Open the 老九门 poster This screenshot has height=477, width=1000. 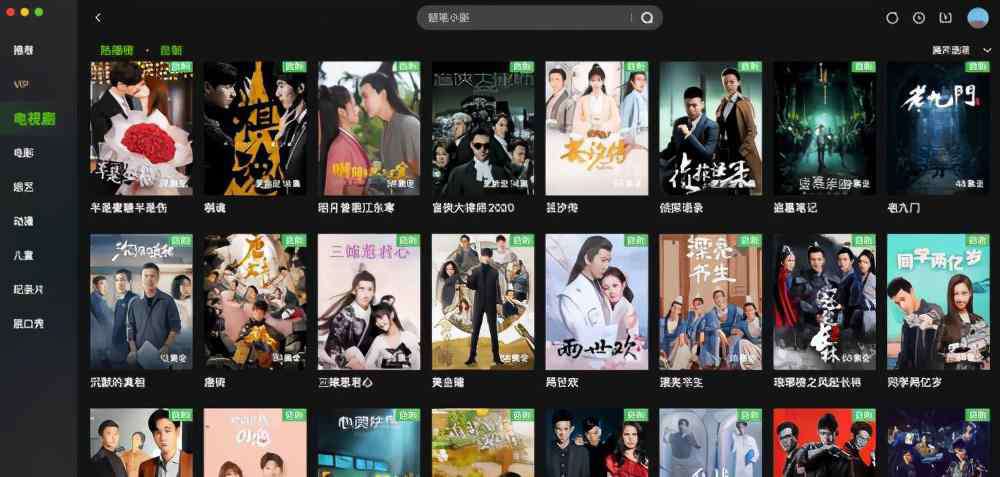coord(937,128)
